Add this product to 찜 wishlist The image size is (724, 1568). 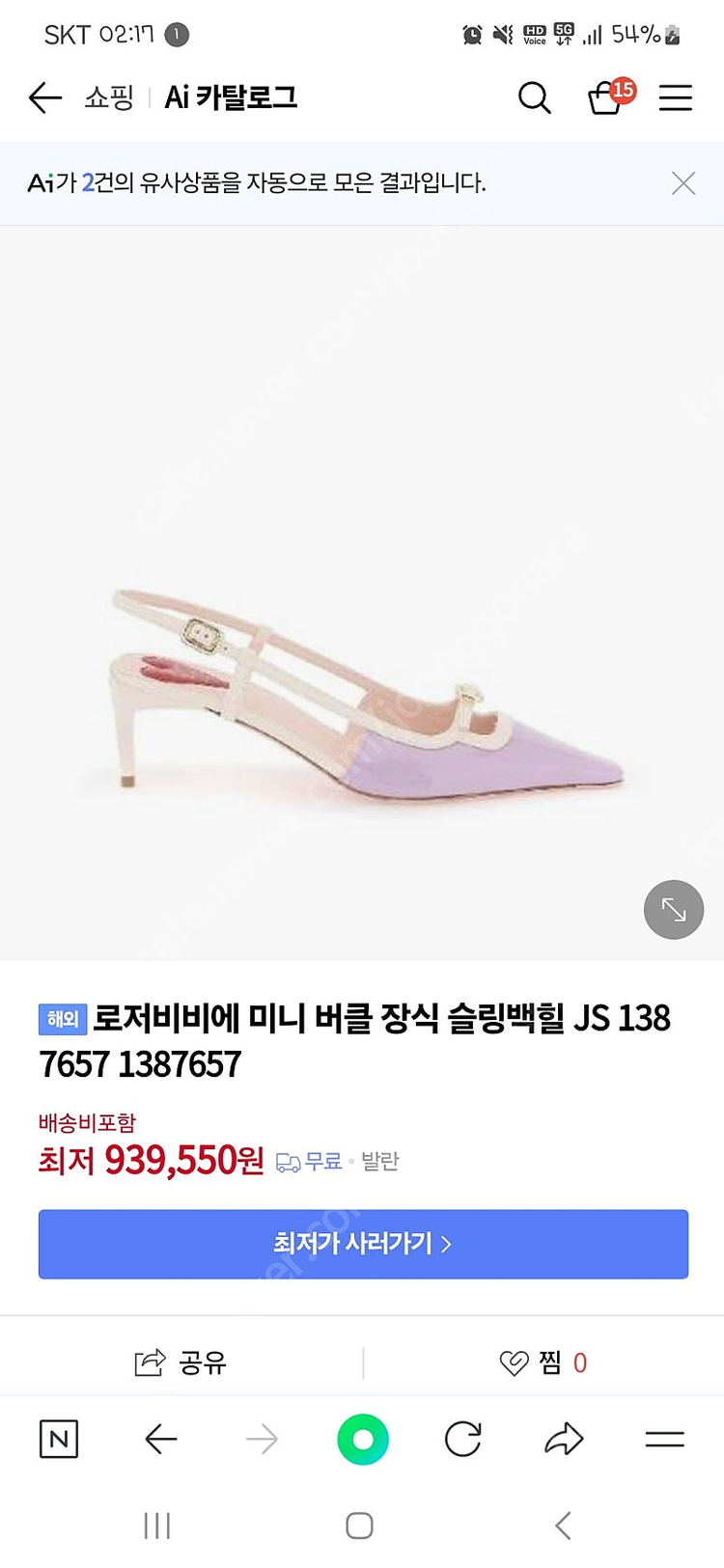point(543,1362)
